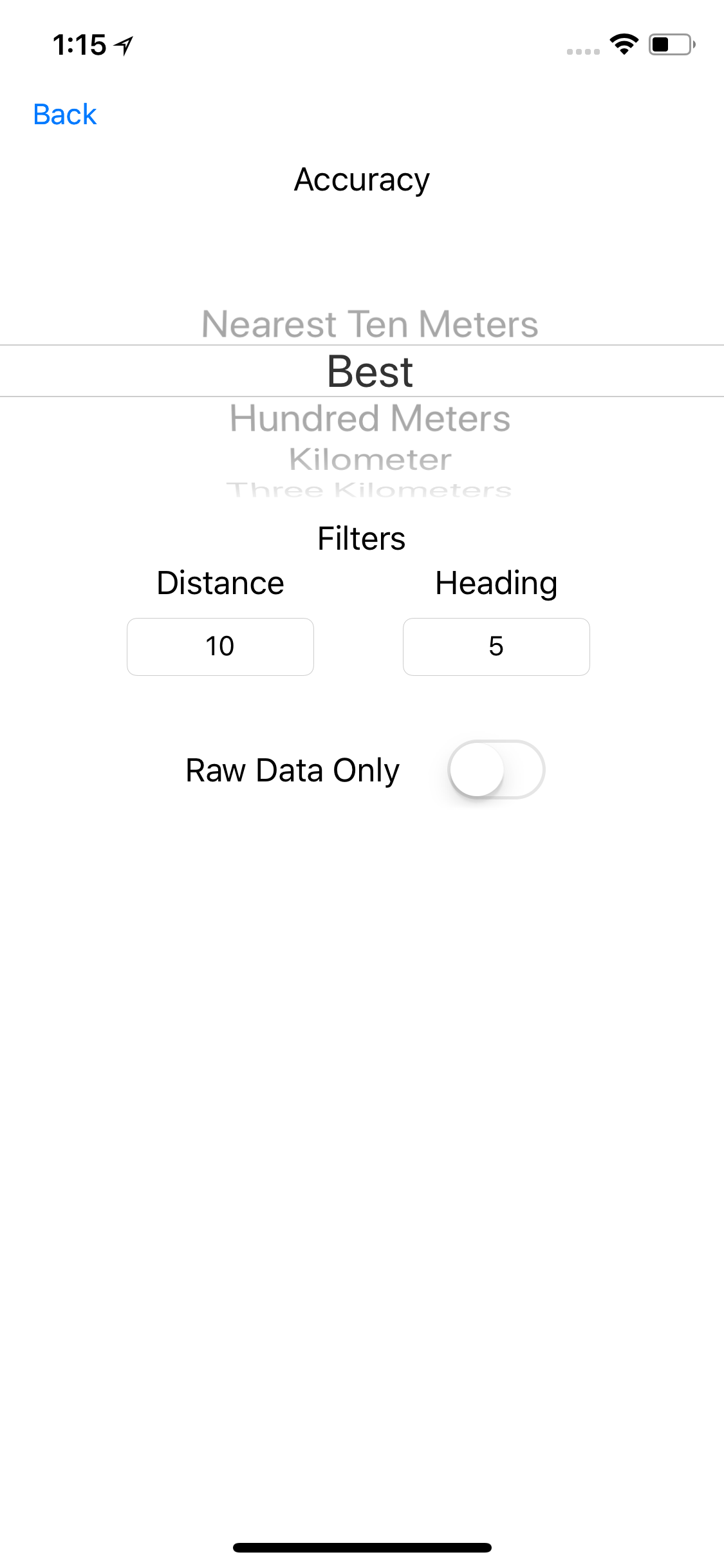This screenshot has width=724, height=1568.
Task: Tap the clock showing 1:15
Action: [x=80, y=44]
